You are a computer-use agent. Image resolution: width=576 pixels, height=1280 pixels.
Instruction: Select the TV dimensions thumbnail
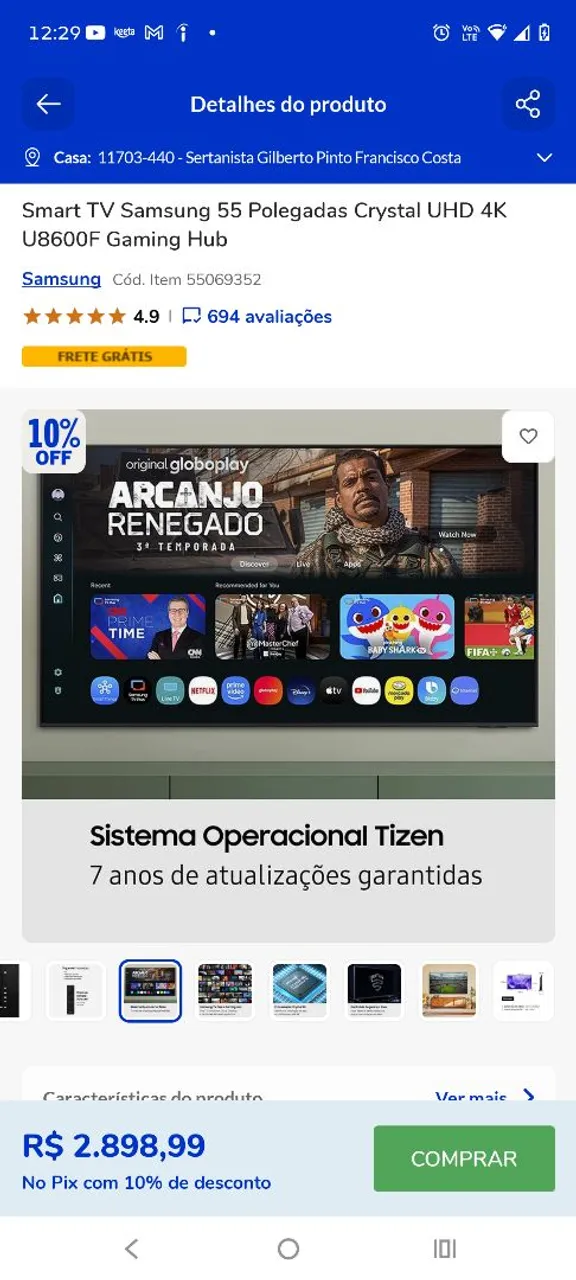523,991
